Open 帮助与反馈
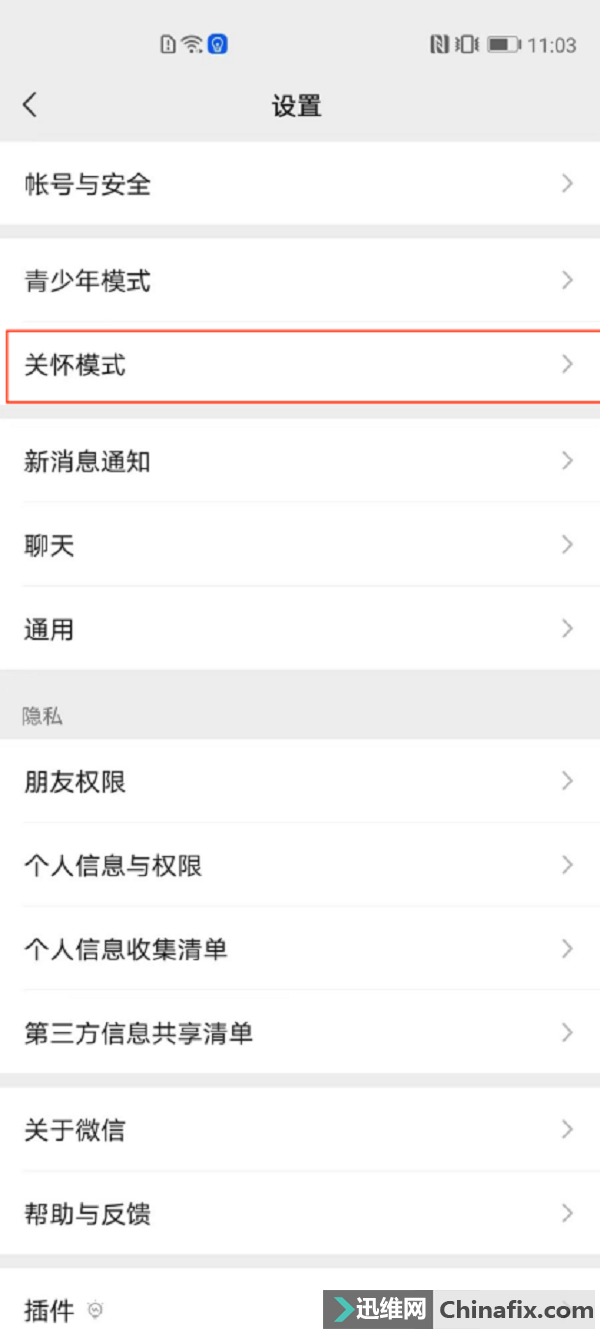600x1334 pixels. pyautogui.click(x=300, y=1214)
